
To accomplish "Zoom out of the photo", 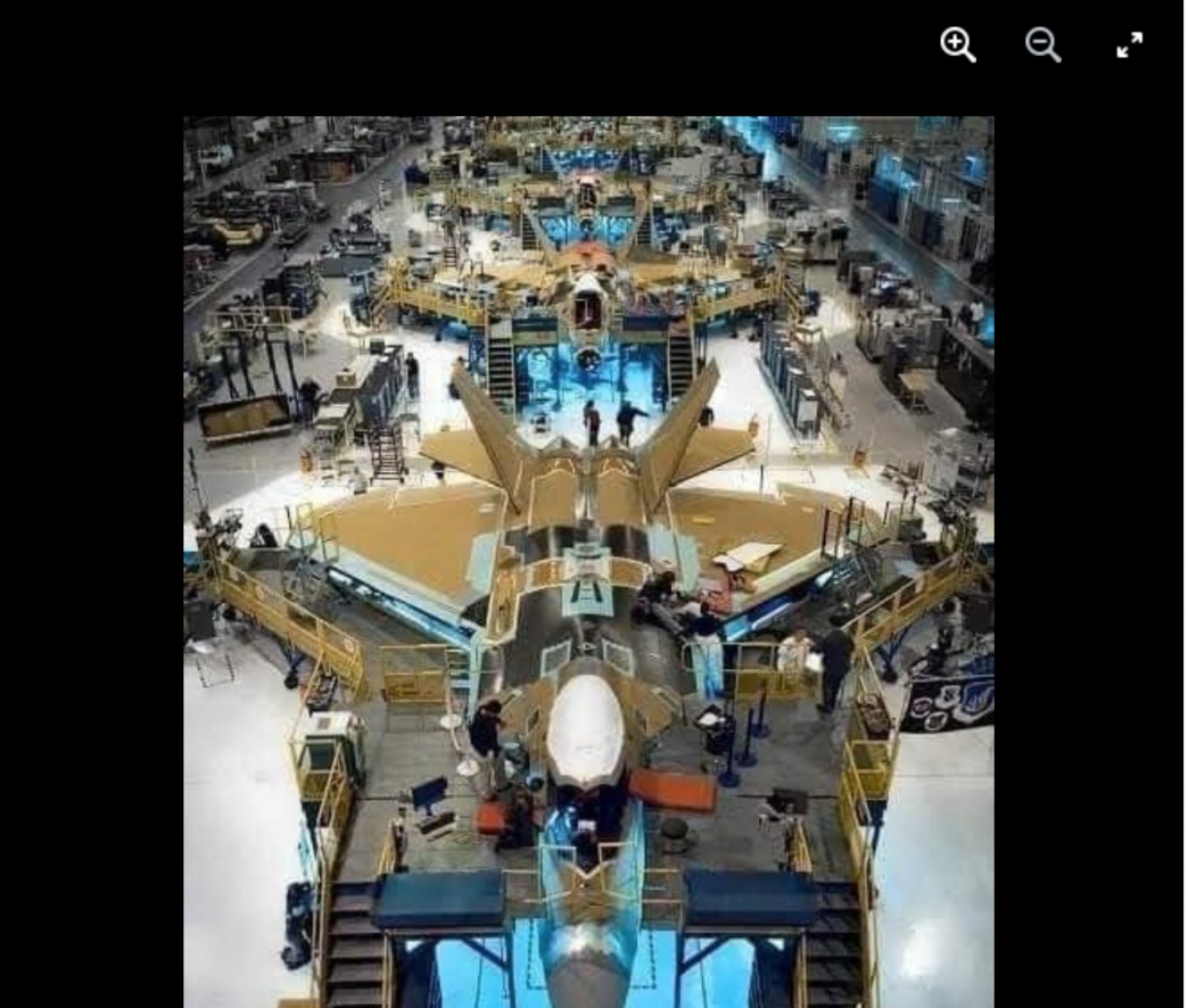I will point(1043,45).
